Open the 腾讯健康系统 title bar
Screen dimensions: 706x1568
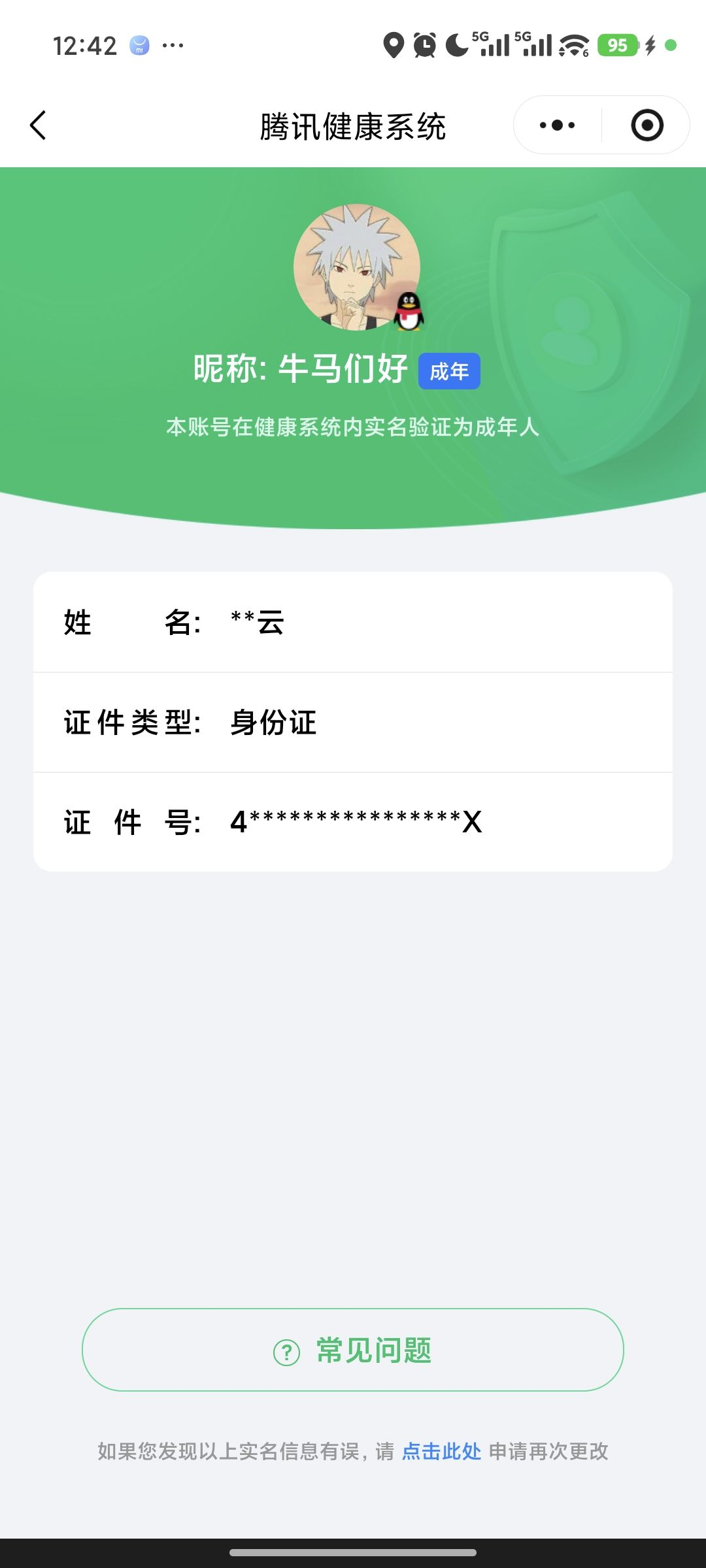[x=353, y=125]
